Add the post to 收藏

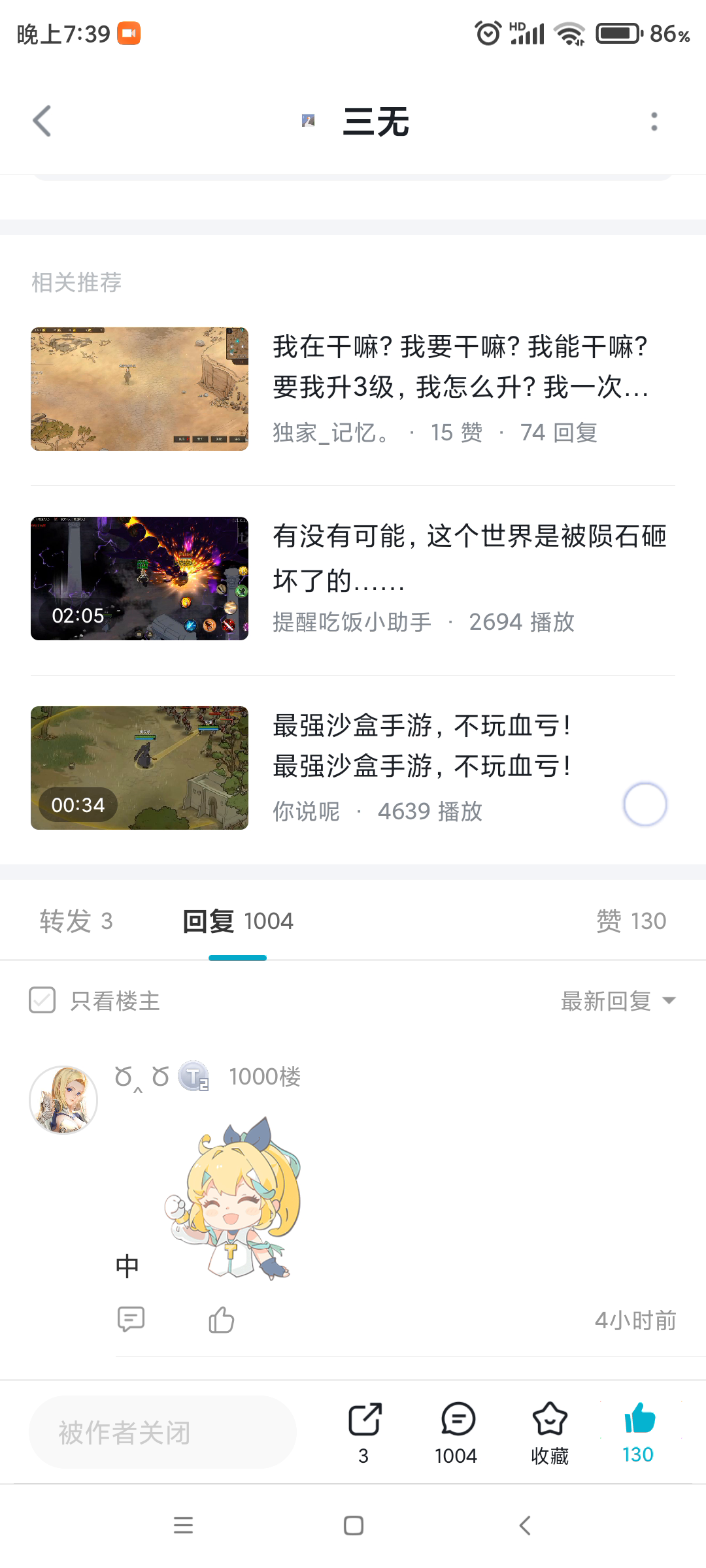tap(549, 1431)
